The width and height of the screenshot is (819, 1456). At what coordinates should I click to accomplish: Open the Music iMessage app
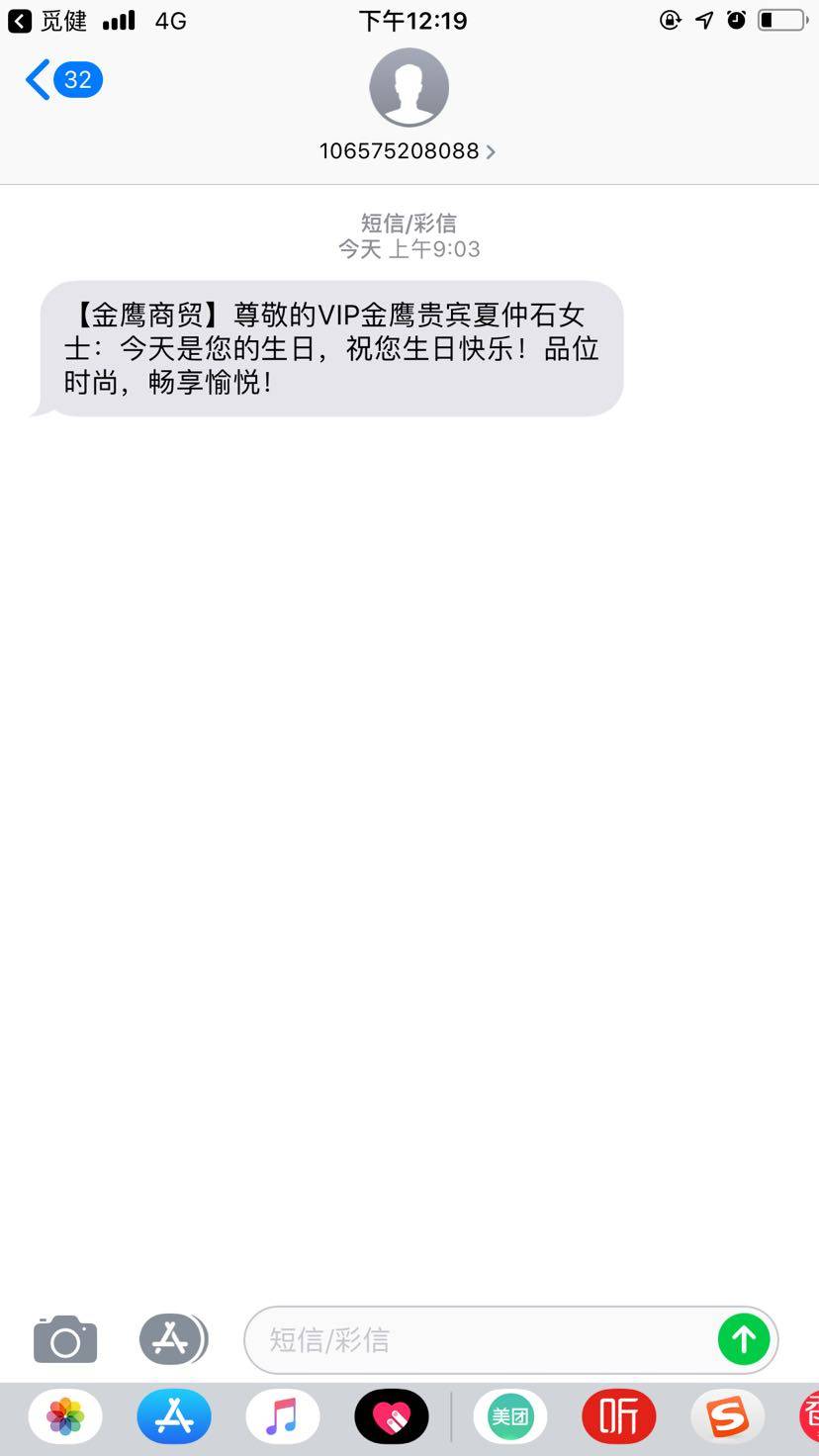[x=283, y=1416]
